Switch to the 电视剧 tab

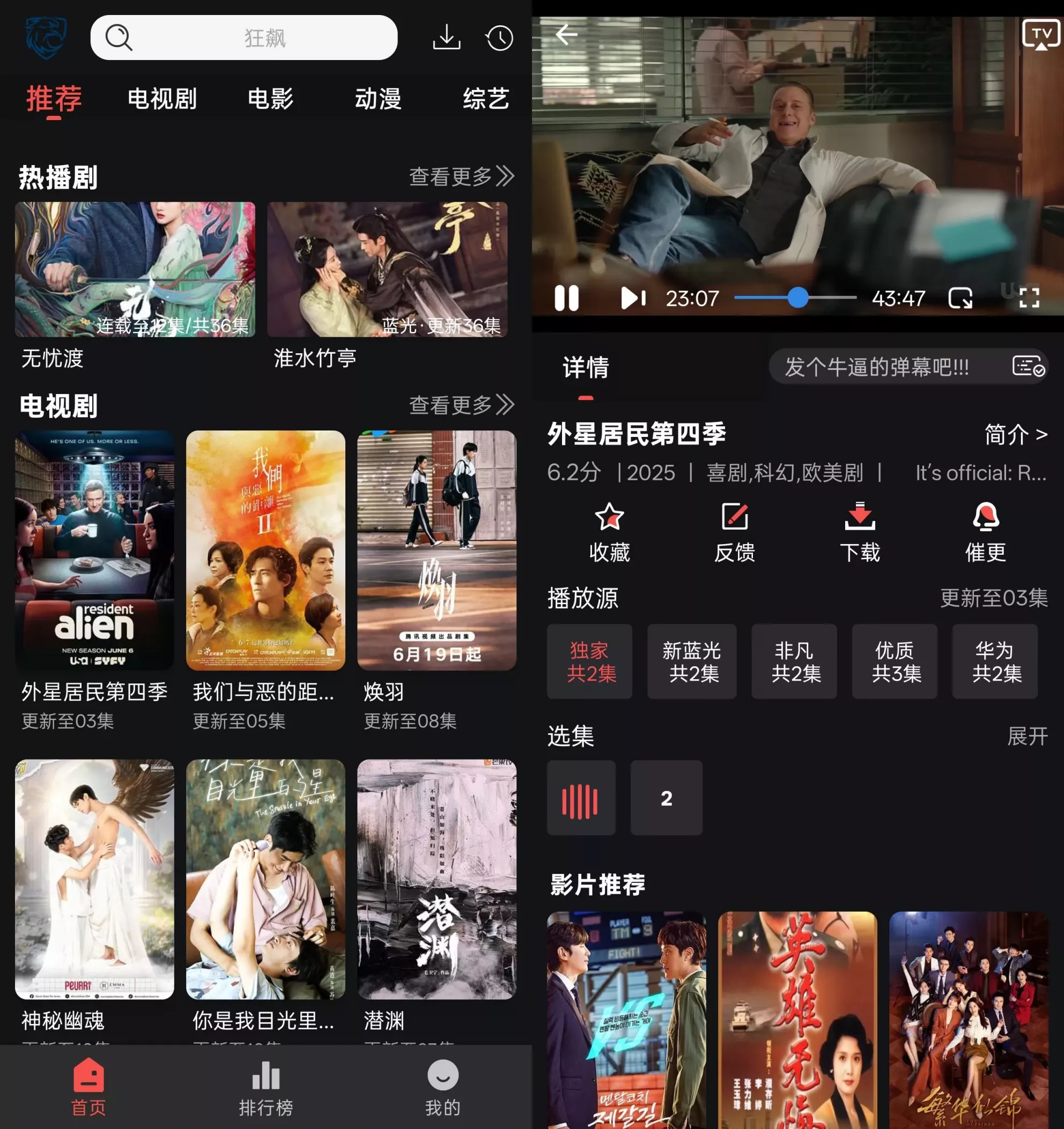[162, 99]
